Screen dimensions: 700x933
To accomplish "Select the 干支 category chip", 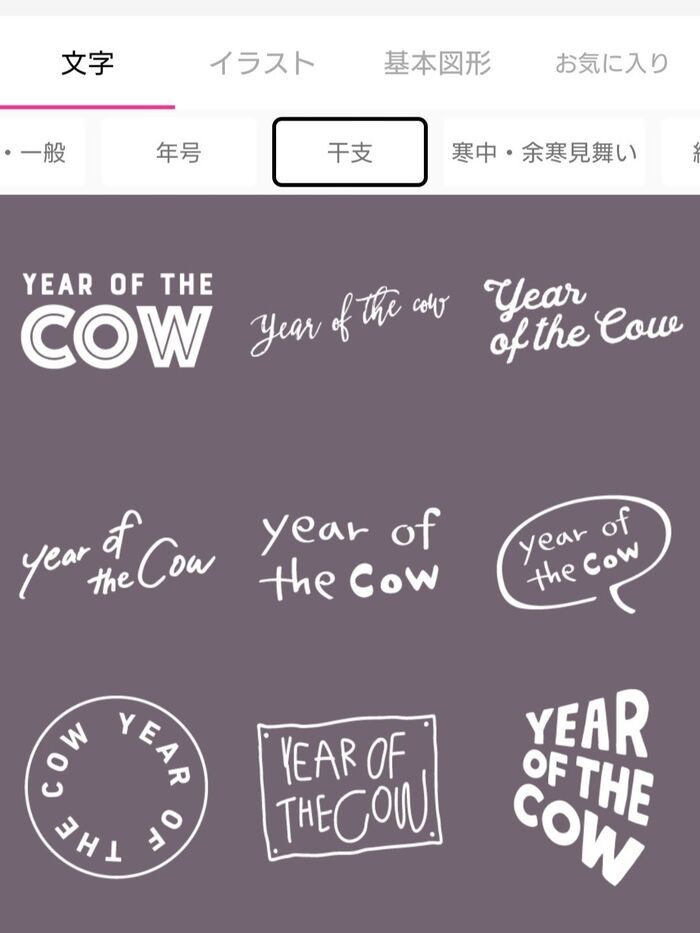I will pos(350,153).
